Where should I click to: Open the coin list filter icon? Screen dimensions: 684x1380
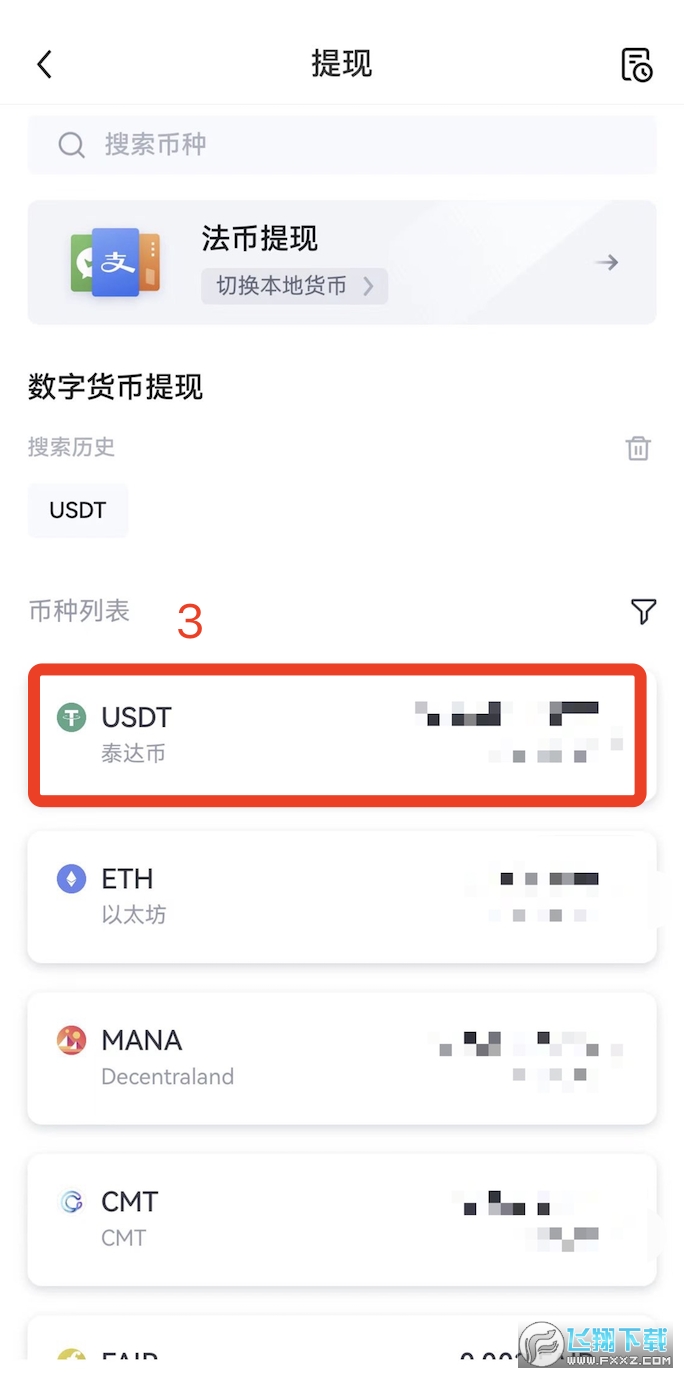coord(643,611)
